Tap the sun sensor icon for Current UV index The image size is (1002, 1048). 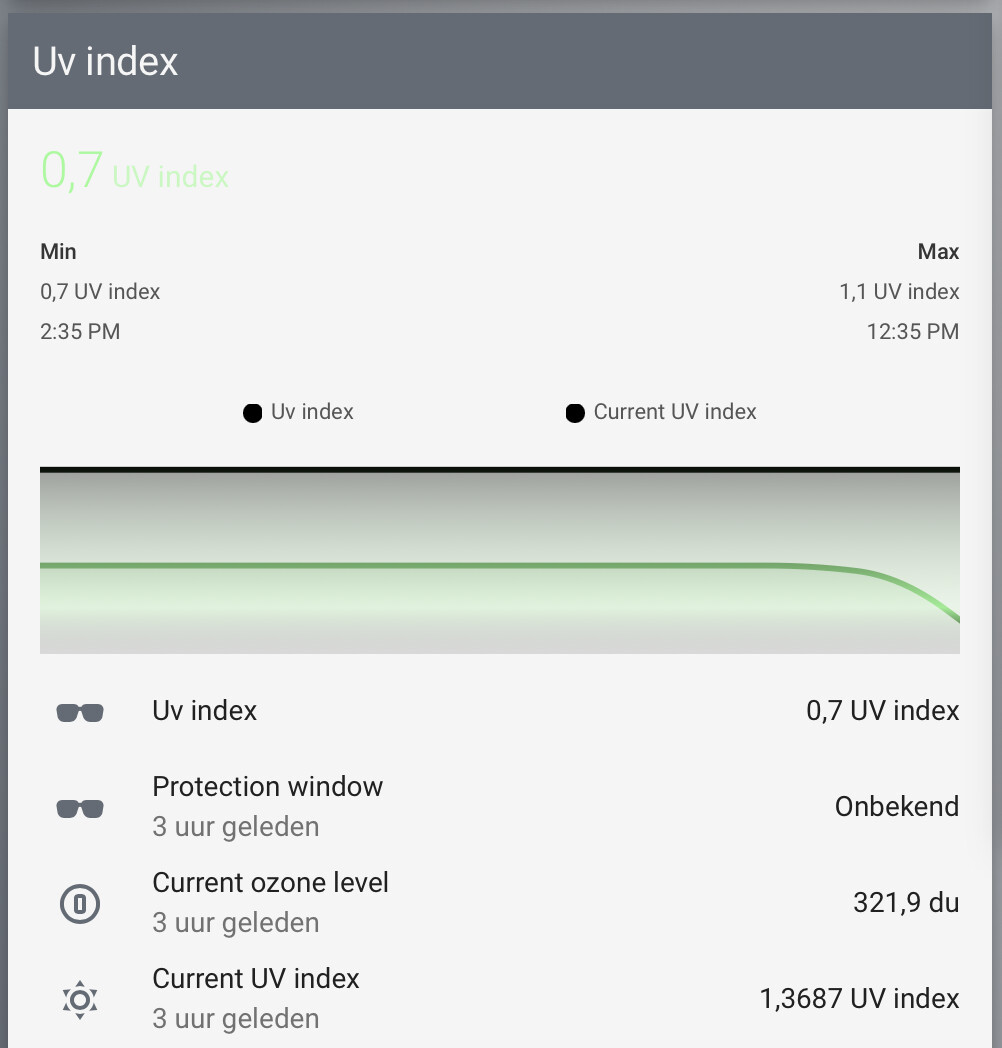coord(80,999)
